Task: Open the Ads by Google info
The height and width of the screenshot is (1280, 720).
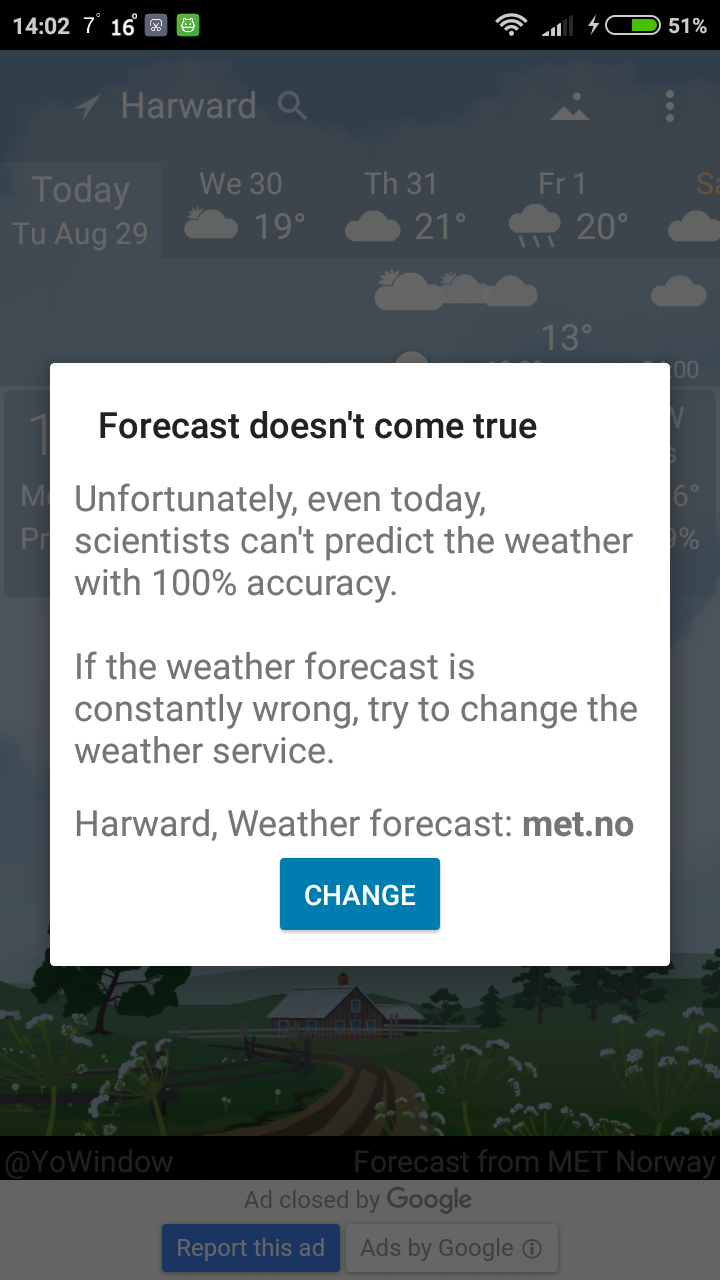Action: (x=451, y=1248)
